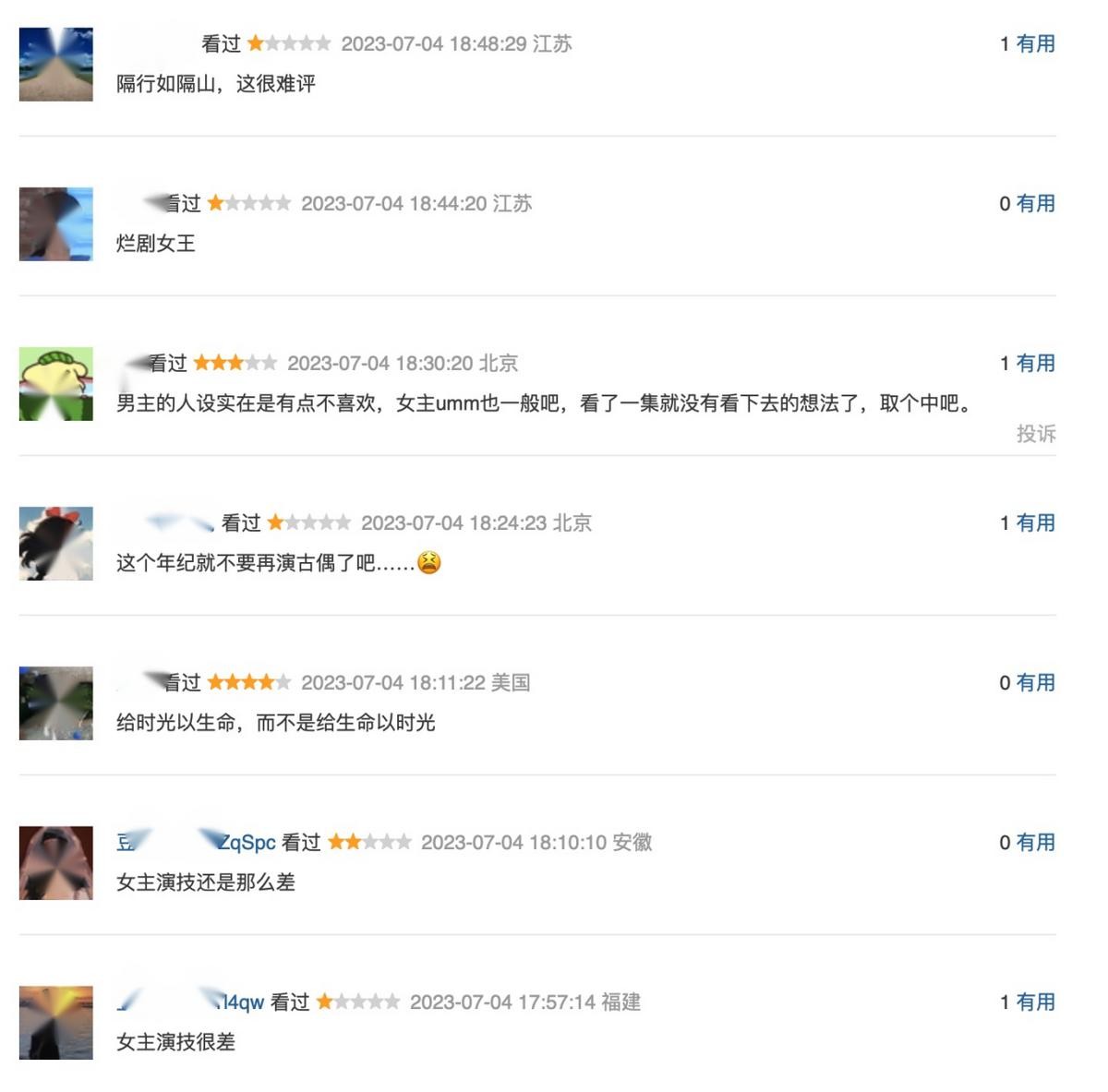This screenshot has height=1092, width=1108.
Task: Tap 投诉 to report the review
Action: (x=1036, y=433)
